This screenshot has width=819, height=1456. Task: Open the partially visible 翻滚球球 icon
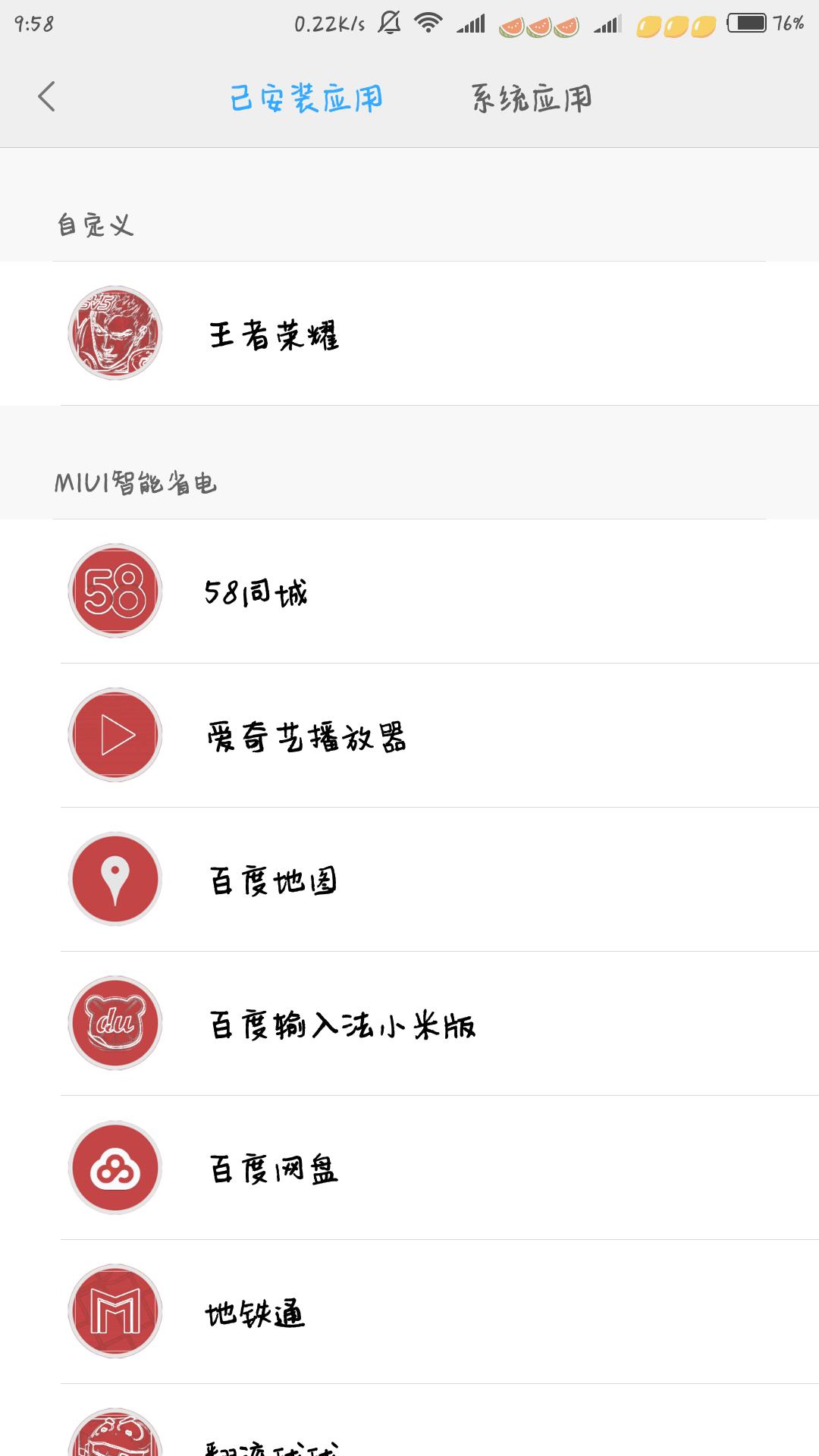115,1437
